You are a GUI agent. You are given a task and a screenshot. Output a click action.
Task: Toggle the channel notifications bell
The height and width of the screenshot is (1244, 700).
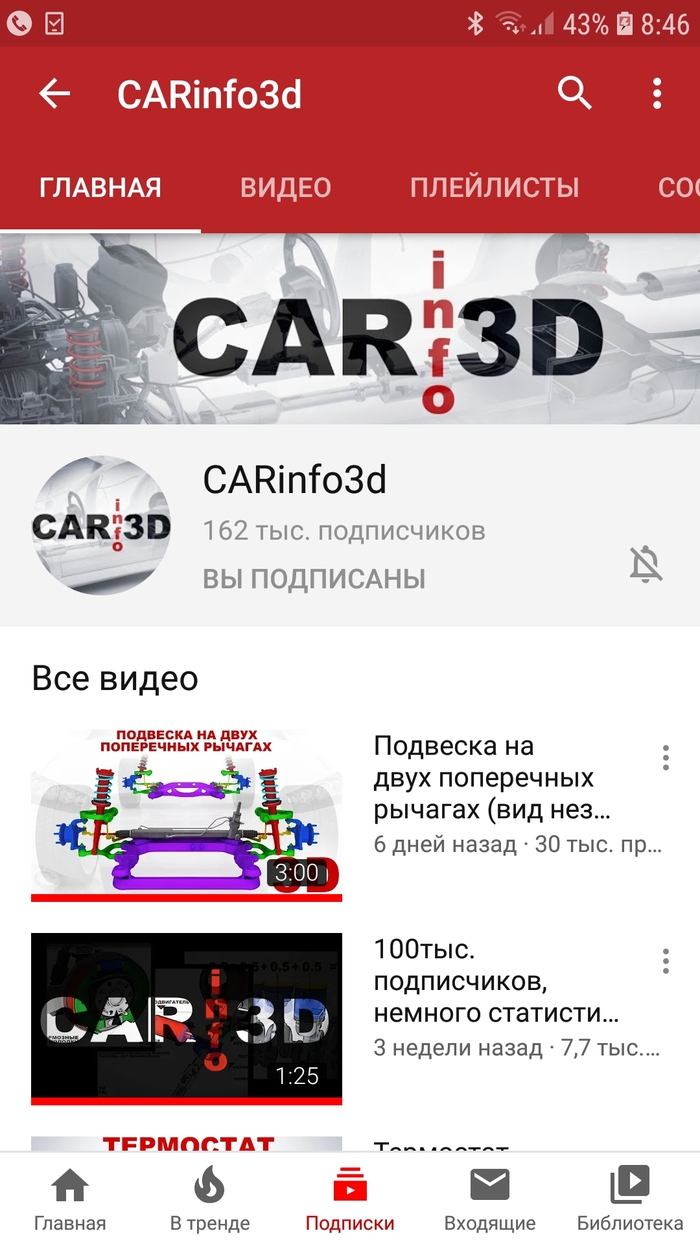pyautogui.click(x=646, y=565)
